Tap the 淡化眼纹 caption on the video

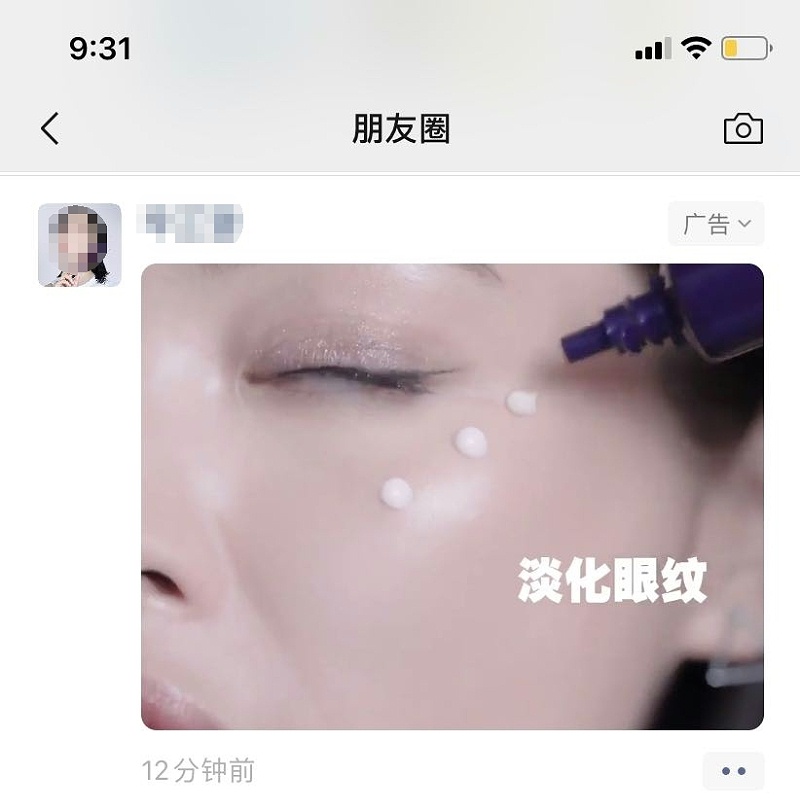coord(610,577)
